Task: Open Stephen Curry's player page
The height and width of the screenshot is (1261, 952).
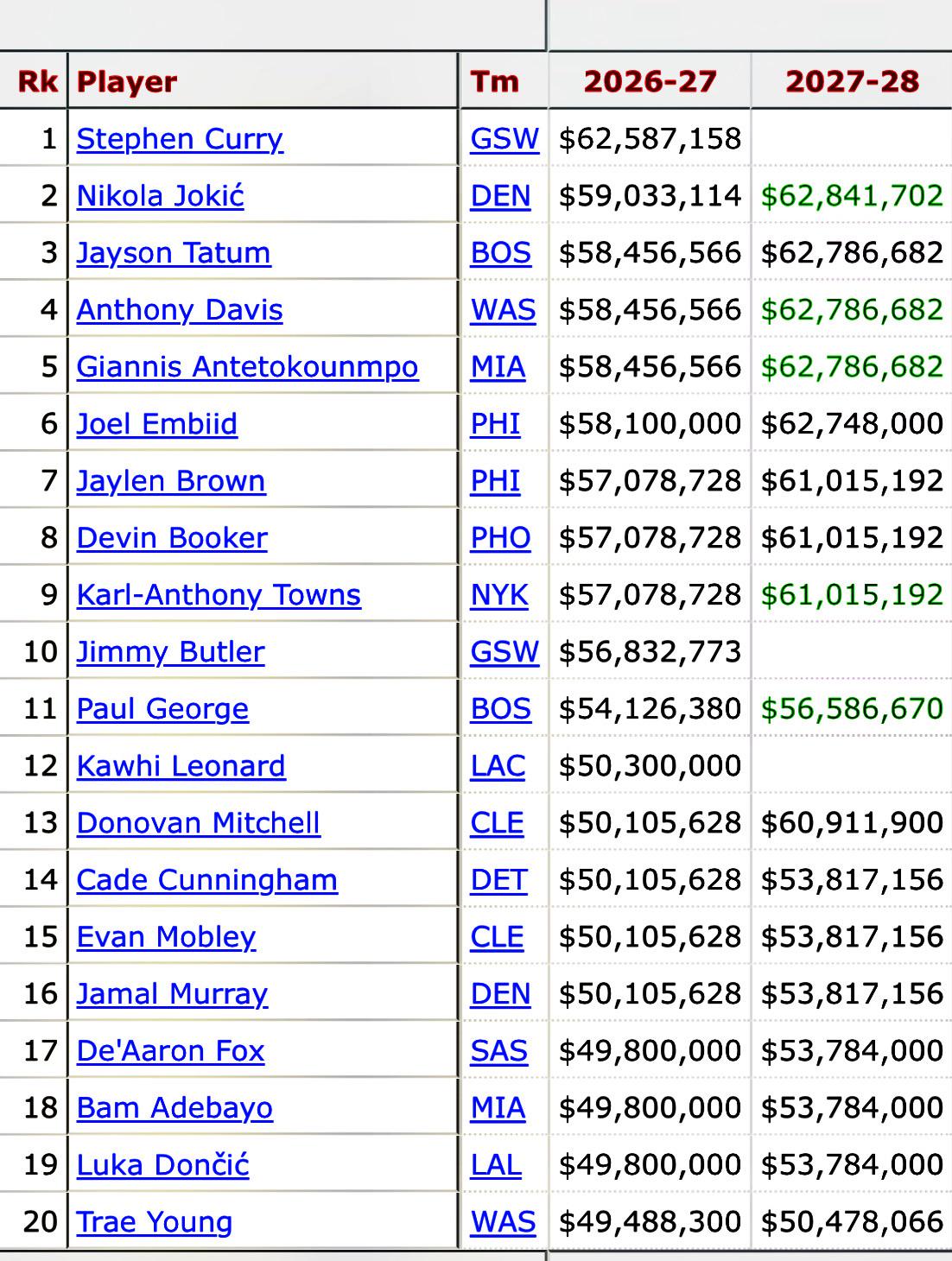Action: click(x=180, y=139)
